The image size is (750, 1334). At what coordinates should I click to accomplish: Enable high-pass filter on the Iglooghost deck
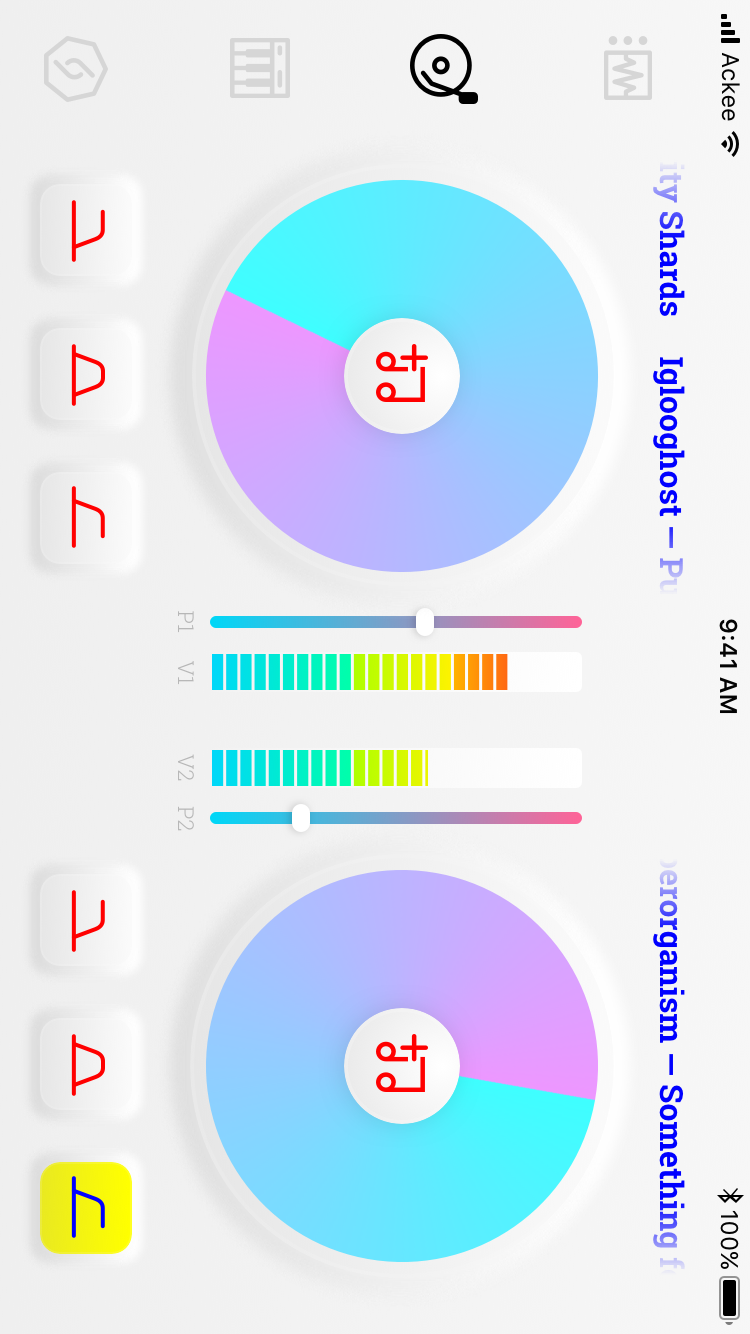click(x=88, y=518)
